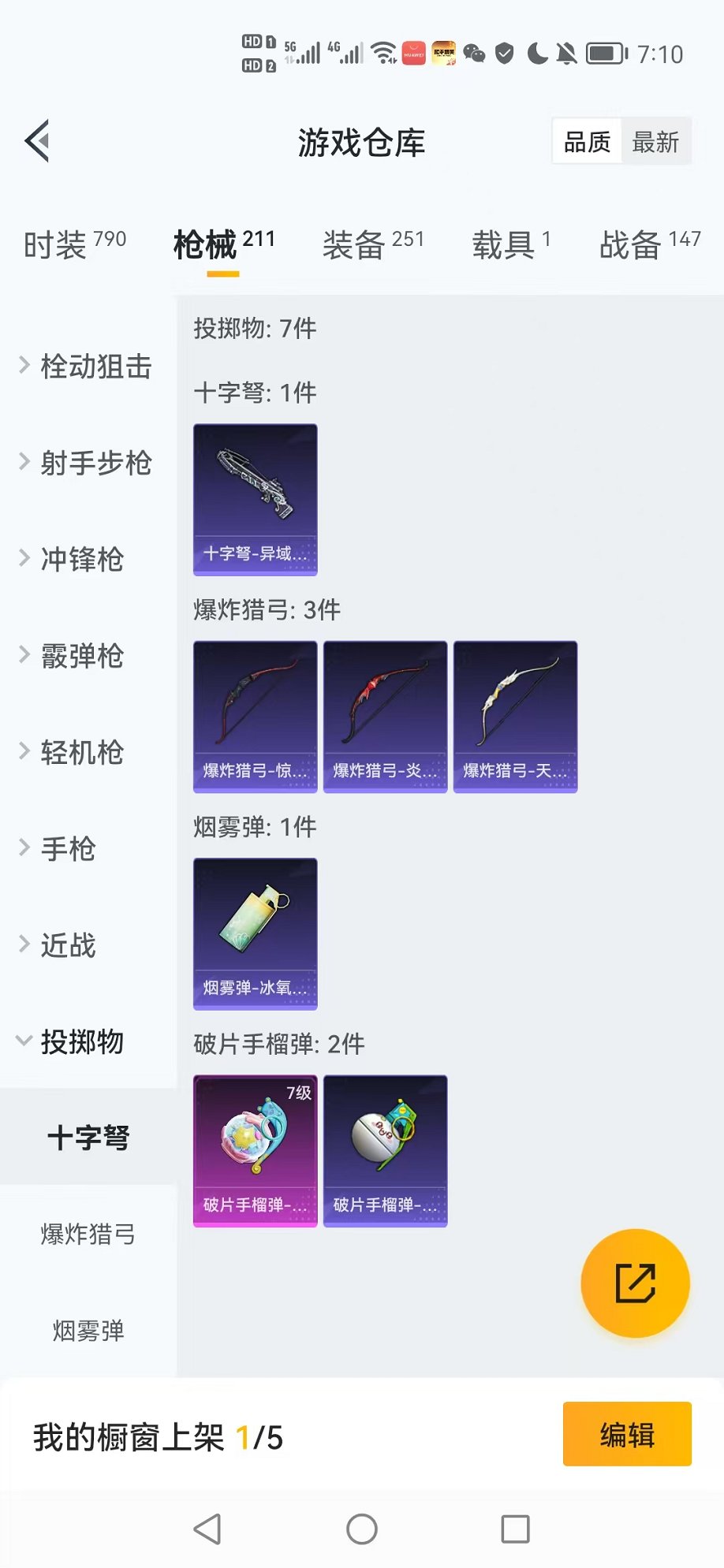This screenshot has width=724, height=1568.
Task: Open the 装备 tab
Action: [x=373, y=244]
